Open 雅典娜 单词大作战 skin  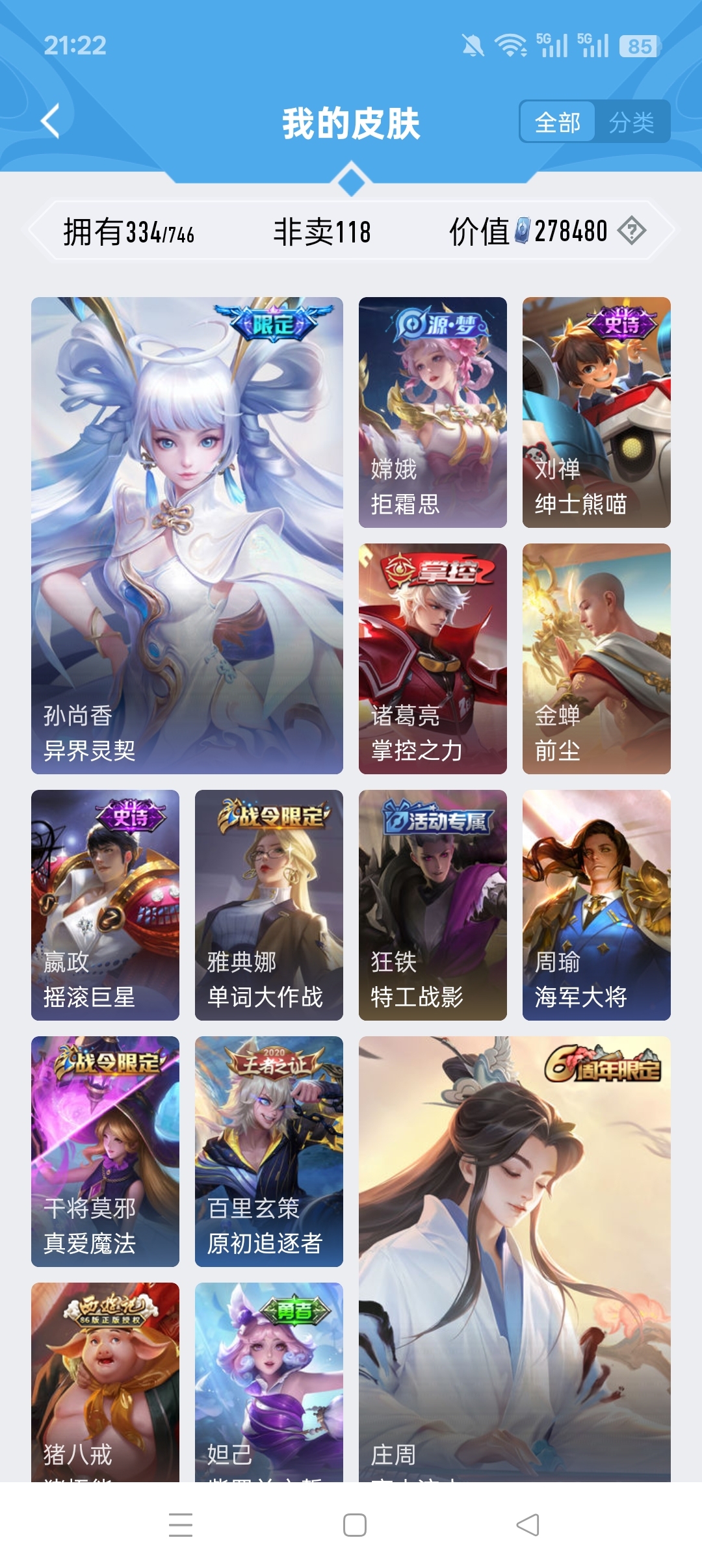coord(268,904)
